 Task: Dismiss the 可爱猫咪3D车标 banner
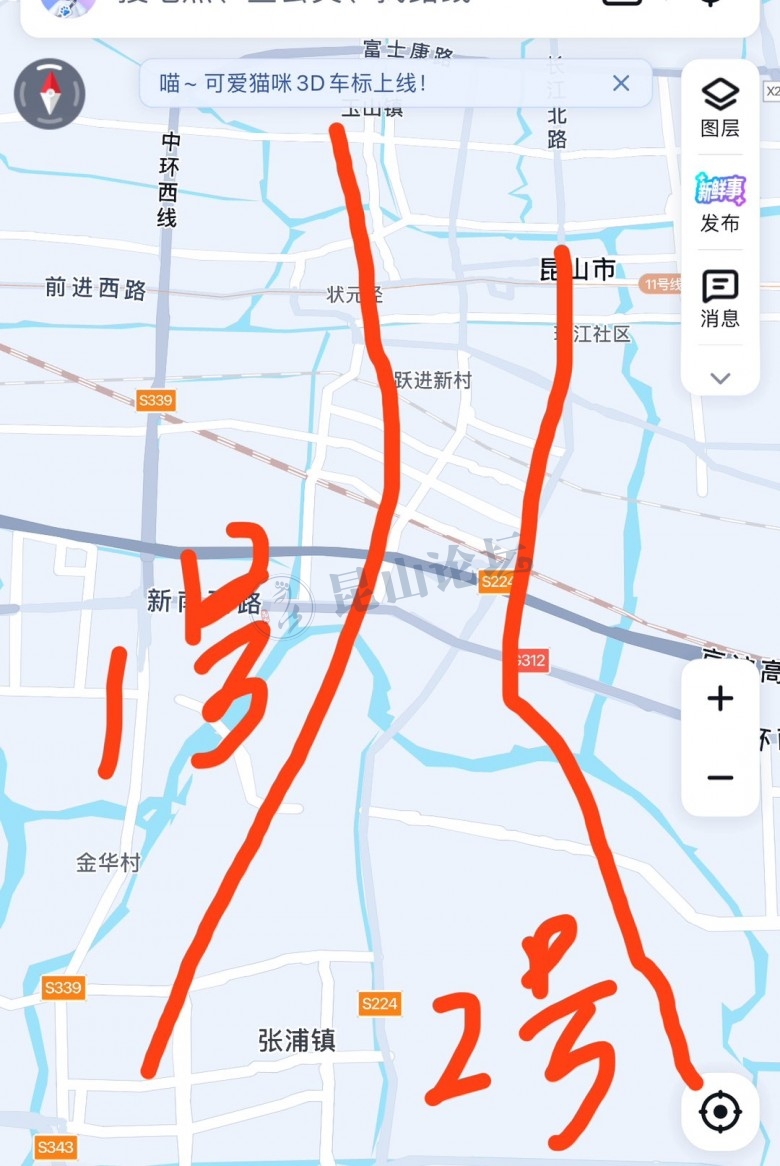pos(621,83)
